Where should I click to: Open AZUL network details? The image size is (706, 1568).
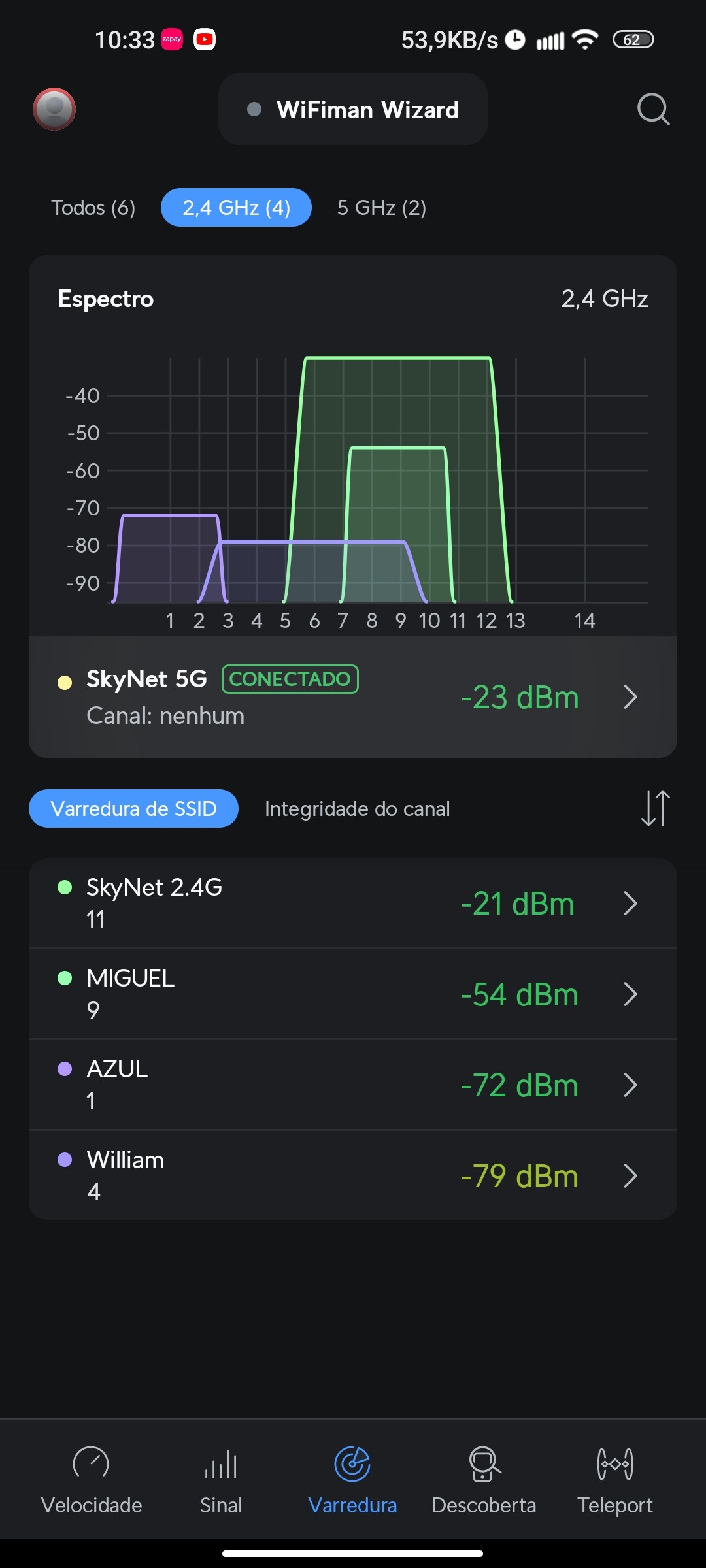(x=353, y=1085)
